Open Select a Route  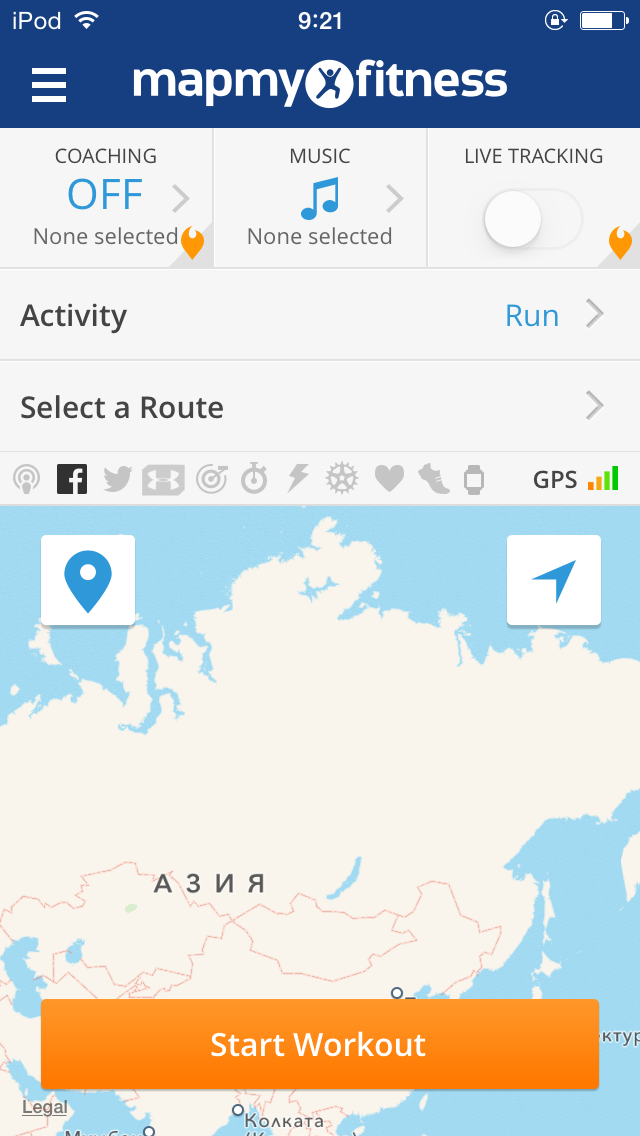pyautogui.click(x=320, y=407)
